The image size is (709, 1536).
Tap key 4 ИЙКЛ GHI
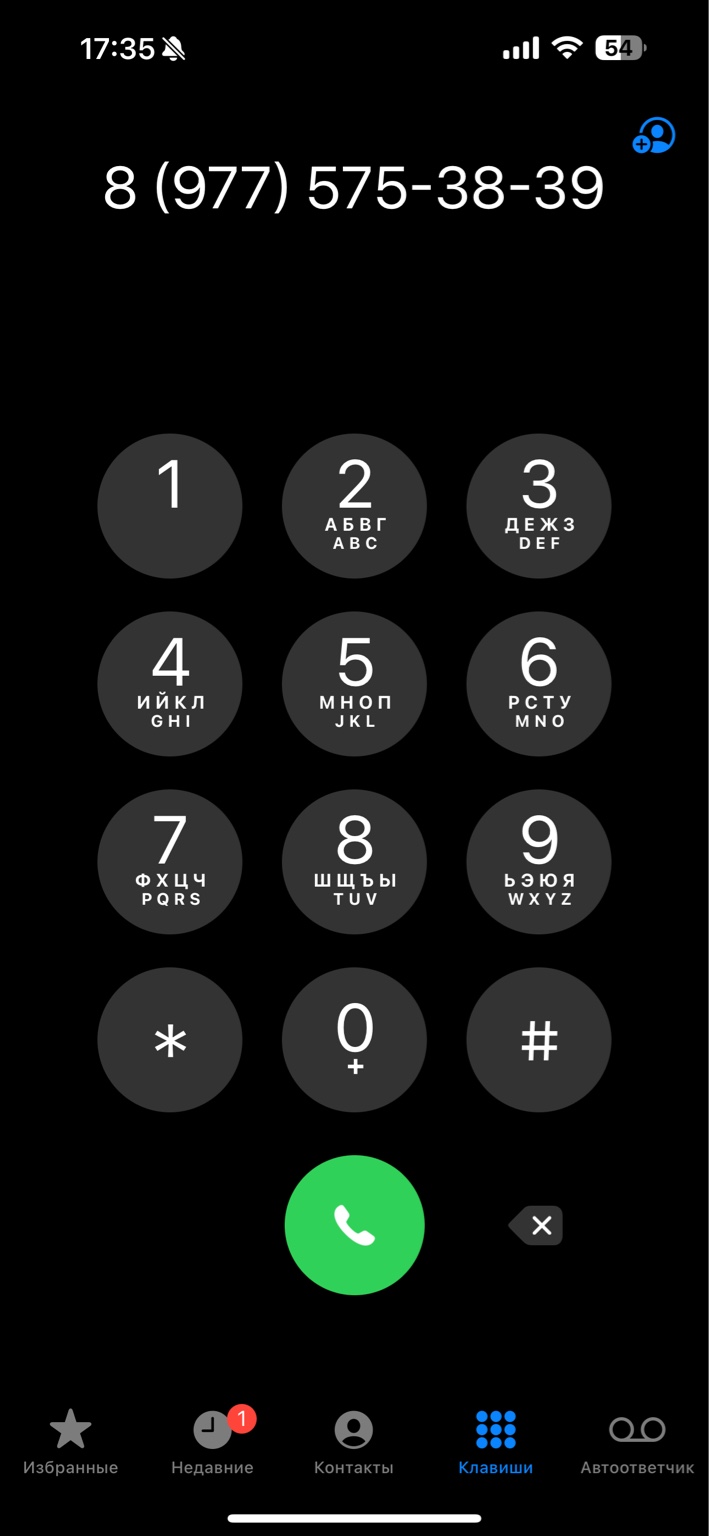(x=170, y=684)
